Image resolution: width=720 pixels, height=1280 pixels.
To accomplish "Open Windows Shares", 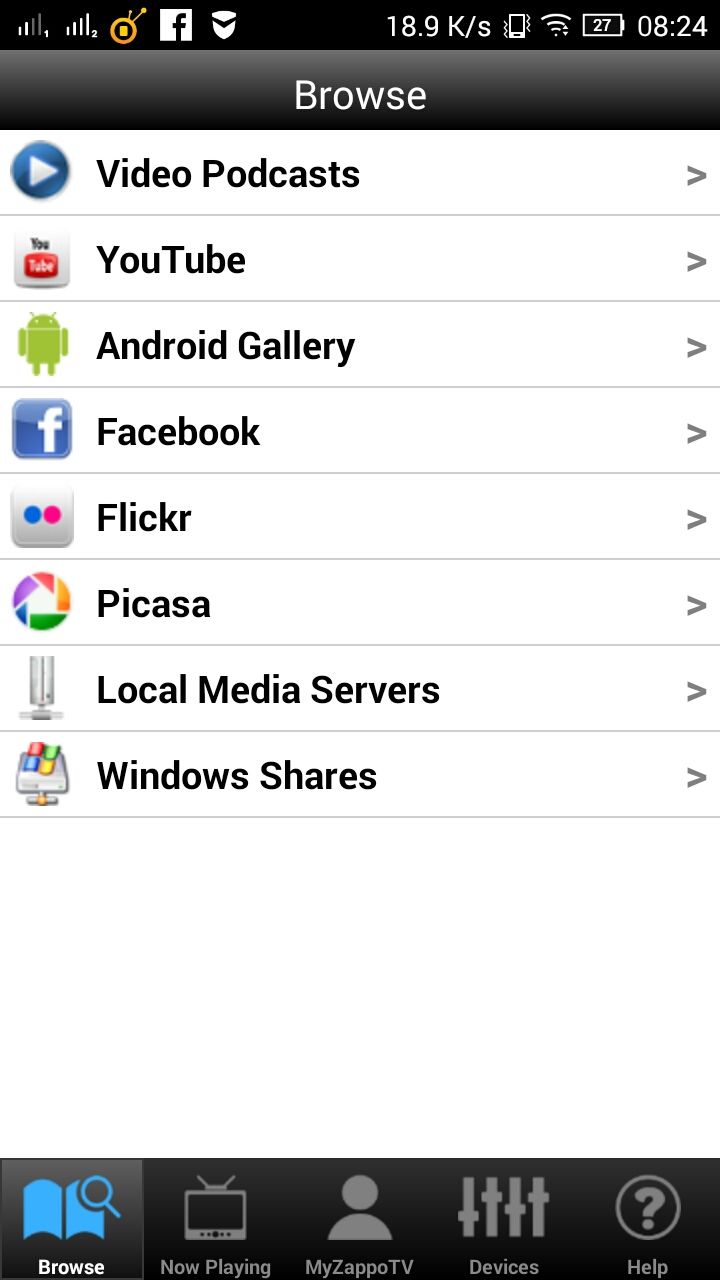I will pos(360,775).
